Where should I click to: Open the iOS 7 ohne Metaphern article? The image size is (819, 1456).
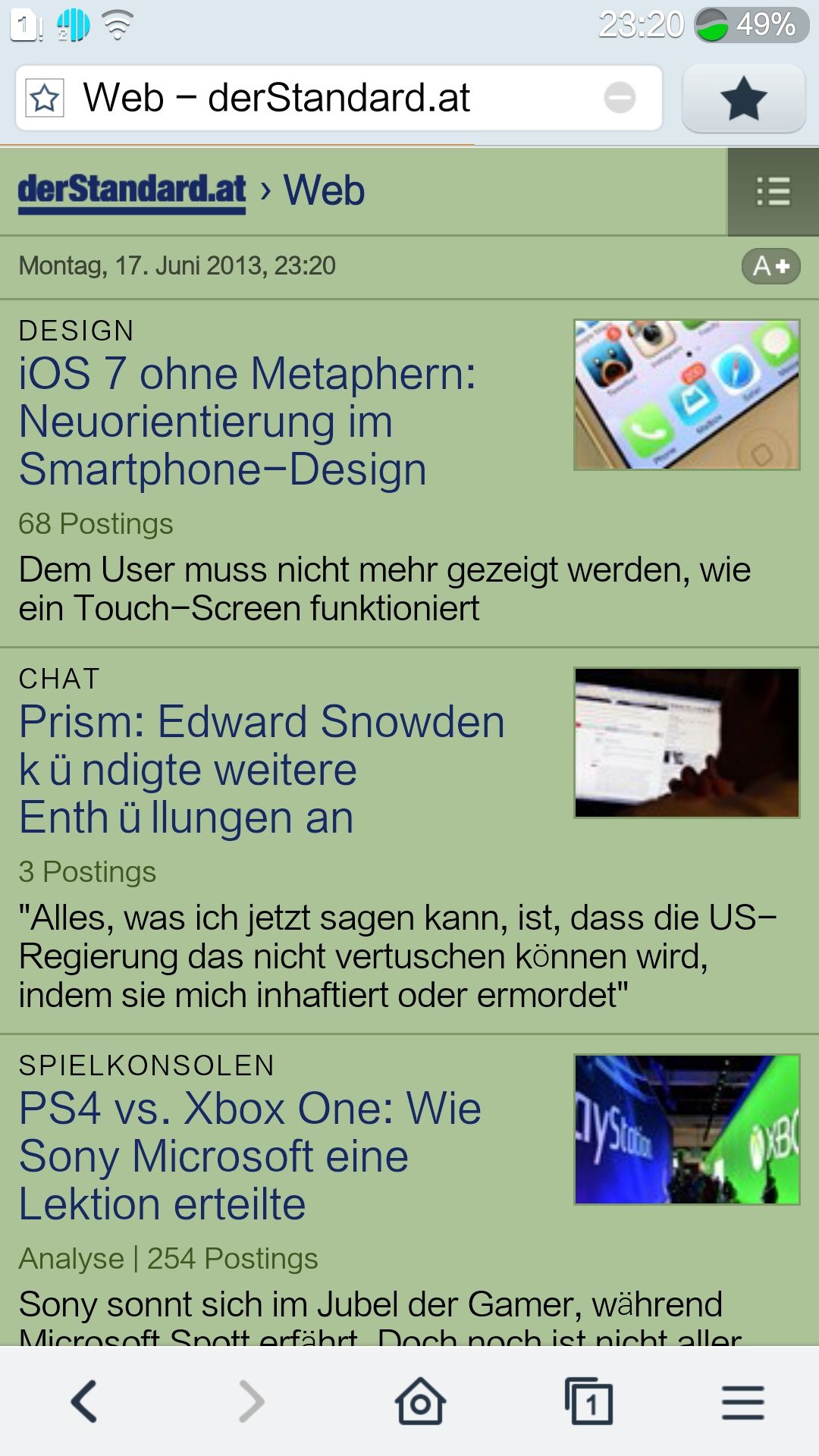point(250,422)
